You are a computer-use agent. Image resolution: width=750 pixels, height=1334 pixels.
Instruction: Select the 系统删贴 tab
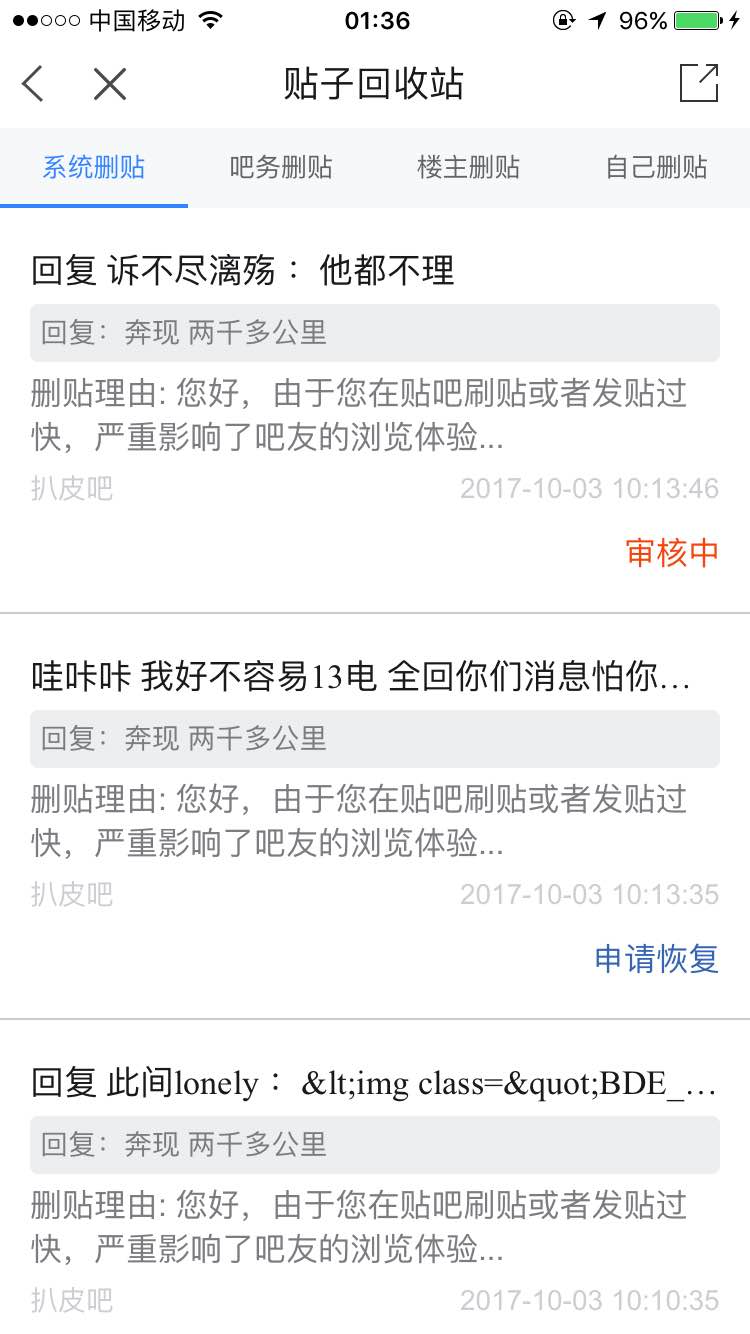point(94,167)
